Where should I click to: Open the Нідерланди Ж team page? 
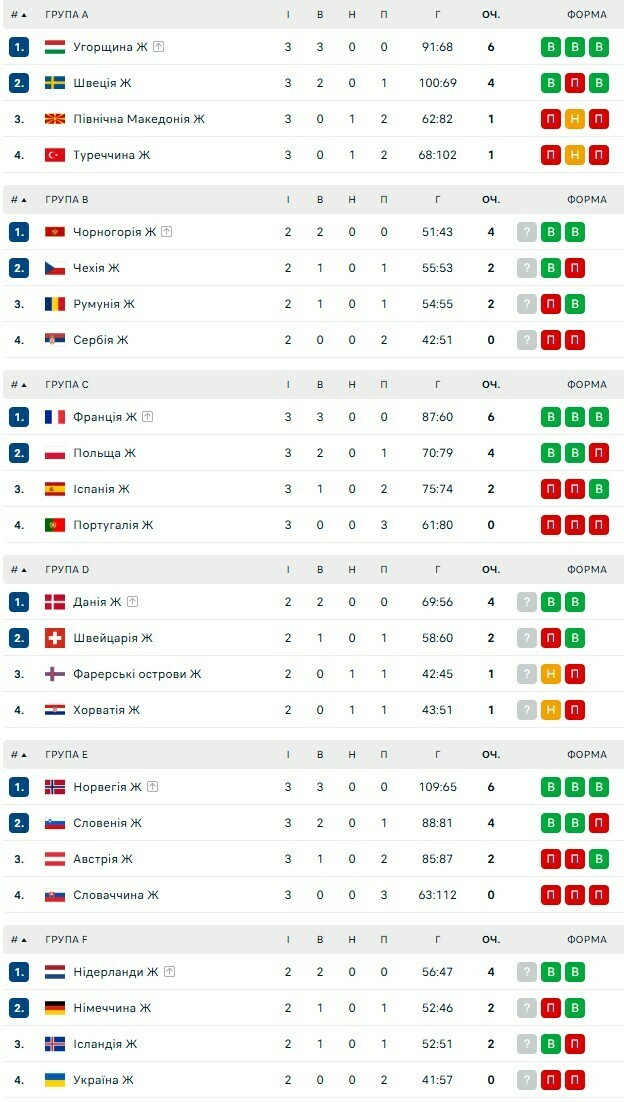[x=115, y=972]
